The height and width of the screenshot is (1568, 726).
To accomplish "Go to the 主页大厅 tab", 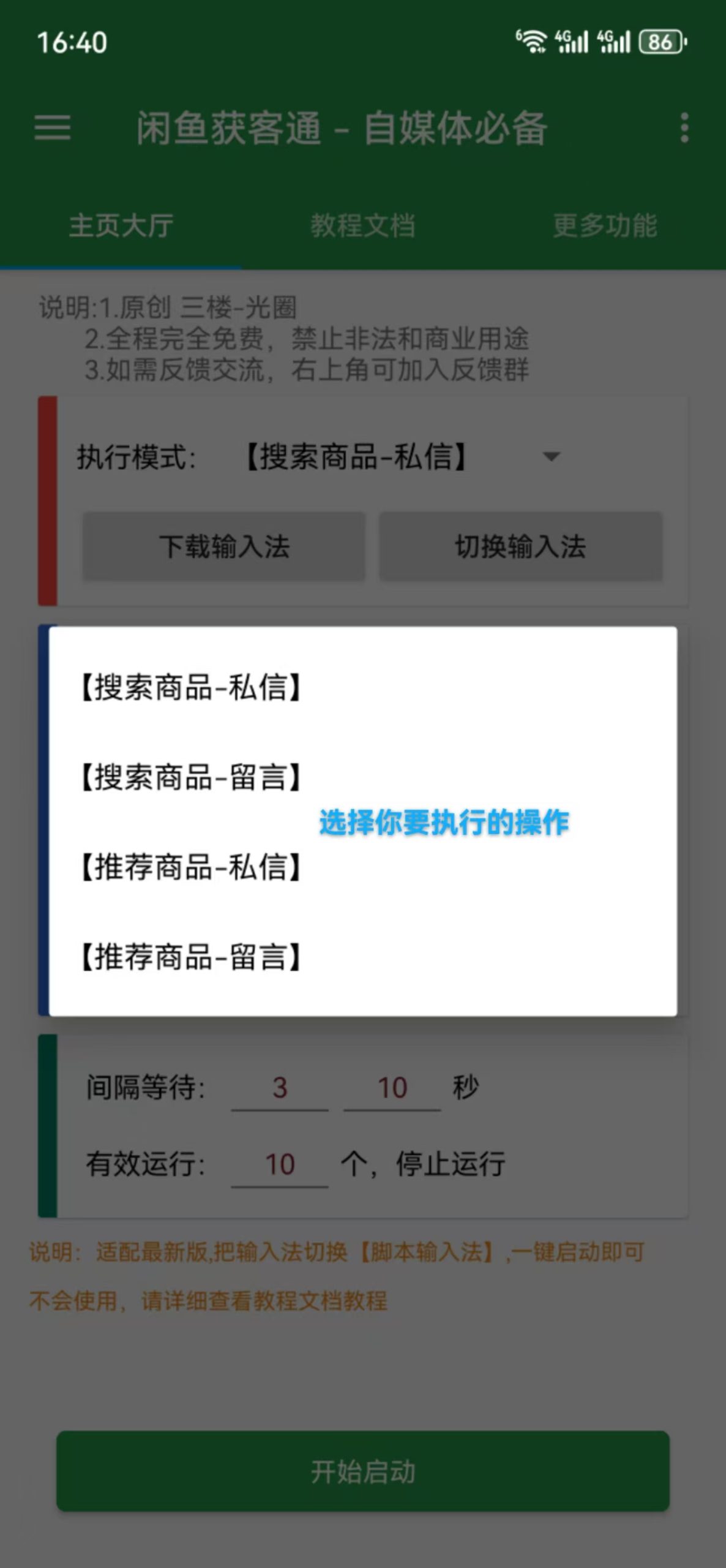I will tap(121, 226).
